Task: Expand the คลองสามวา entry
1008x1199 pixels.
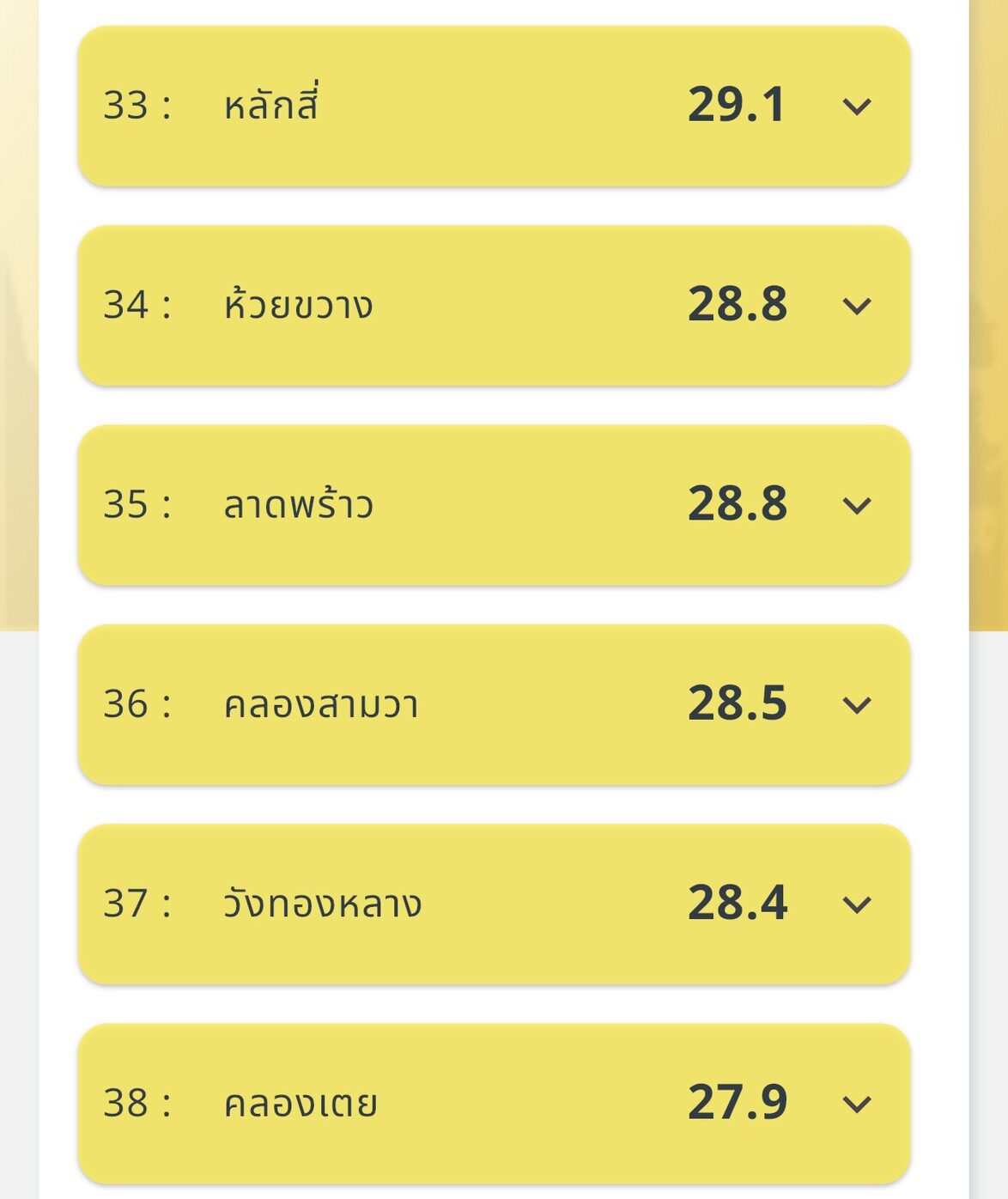Action: [x=857, y=705]
